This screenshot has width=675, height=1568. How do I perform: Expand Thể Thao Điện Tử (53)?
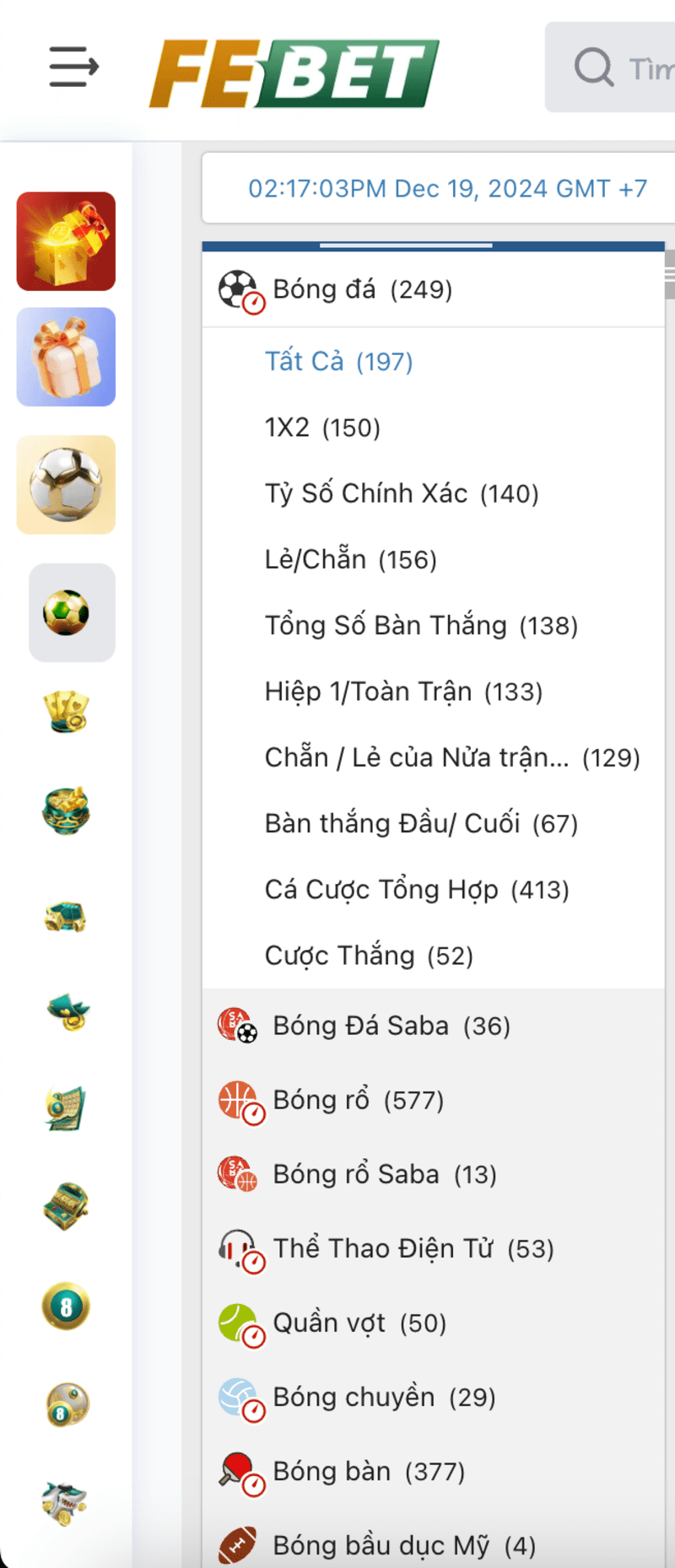tap(413, 1248)
